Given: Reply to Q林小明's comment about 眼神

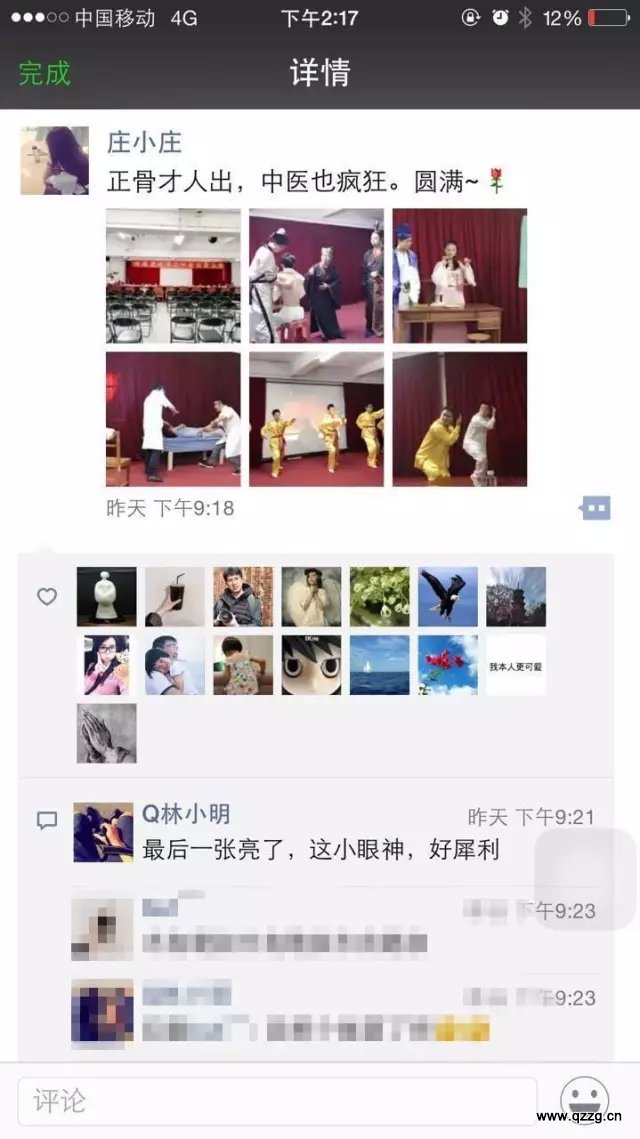Looking at the screenshot, I should click(320, 849).
